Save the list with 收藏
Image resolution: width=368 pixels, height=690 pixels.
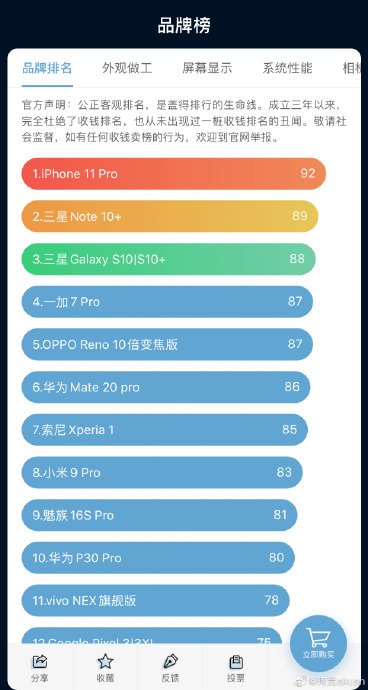[105, 668]
